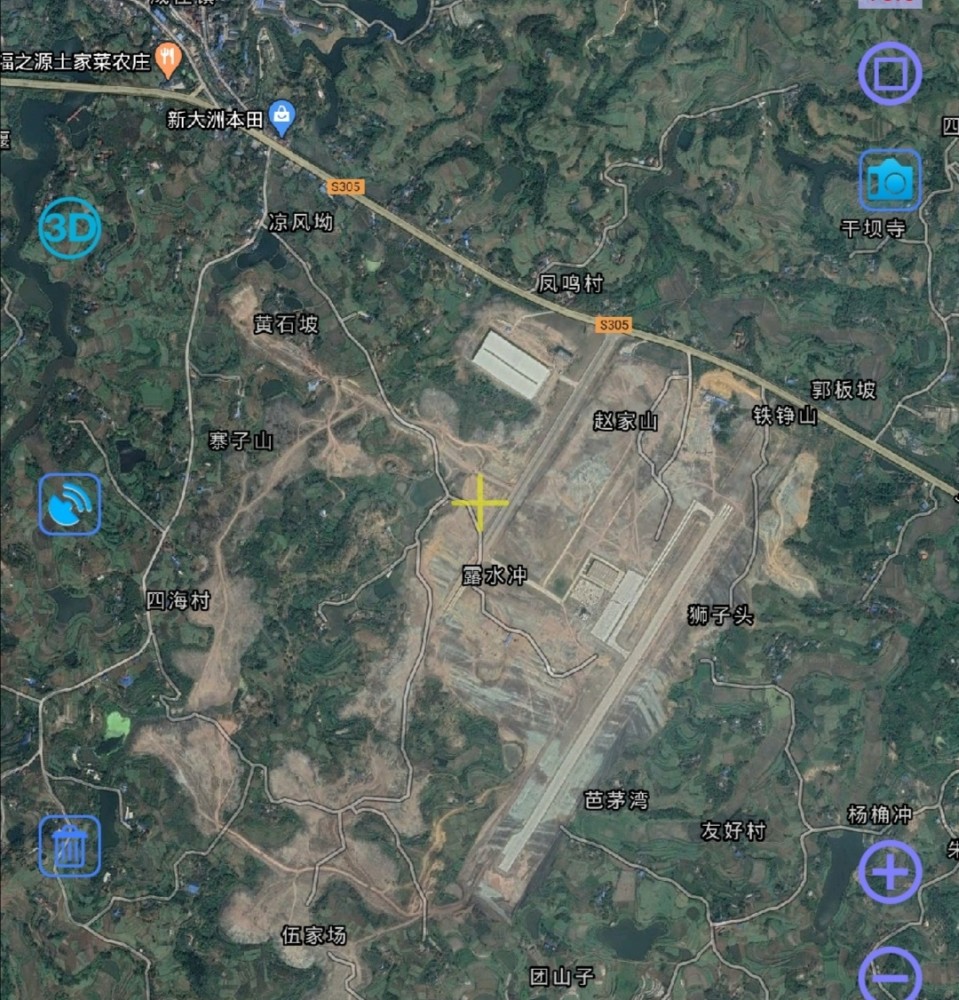Viewport: 959px width, 1000px height.
Task: Zoom out with the minus button
Action: point(890,975)
